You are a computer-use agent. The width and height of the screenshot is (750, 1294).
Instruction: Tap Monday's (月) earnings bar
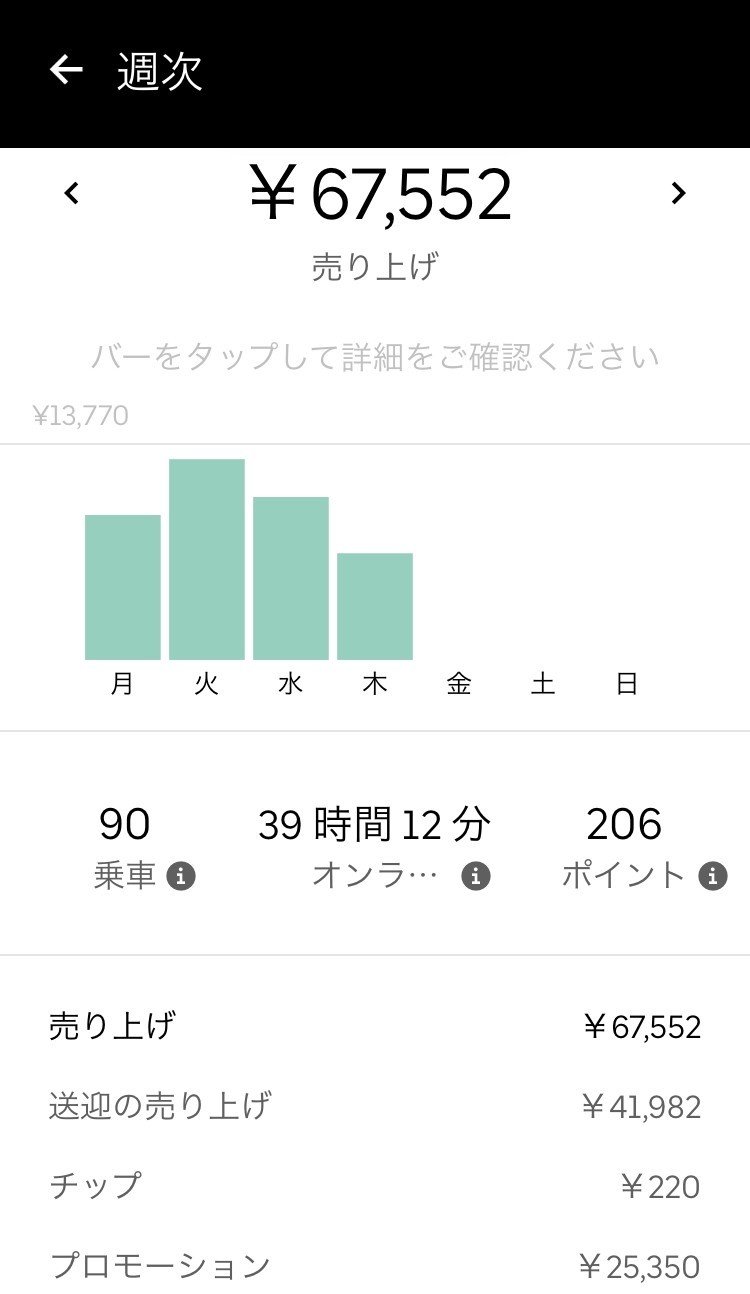click(x=122, y=588)
